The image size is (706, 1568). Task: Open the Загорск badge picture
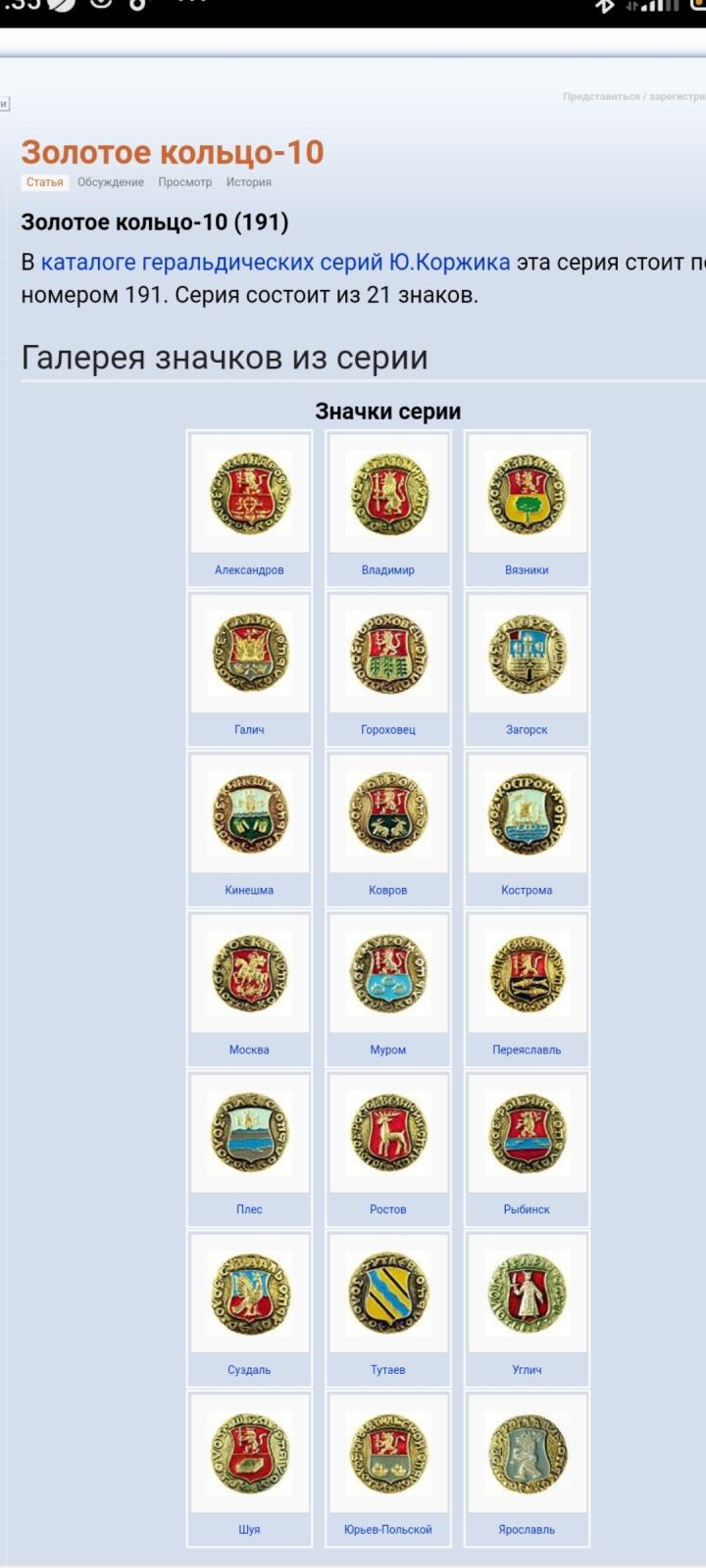(x=527, y=653)
